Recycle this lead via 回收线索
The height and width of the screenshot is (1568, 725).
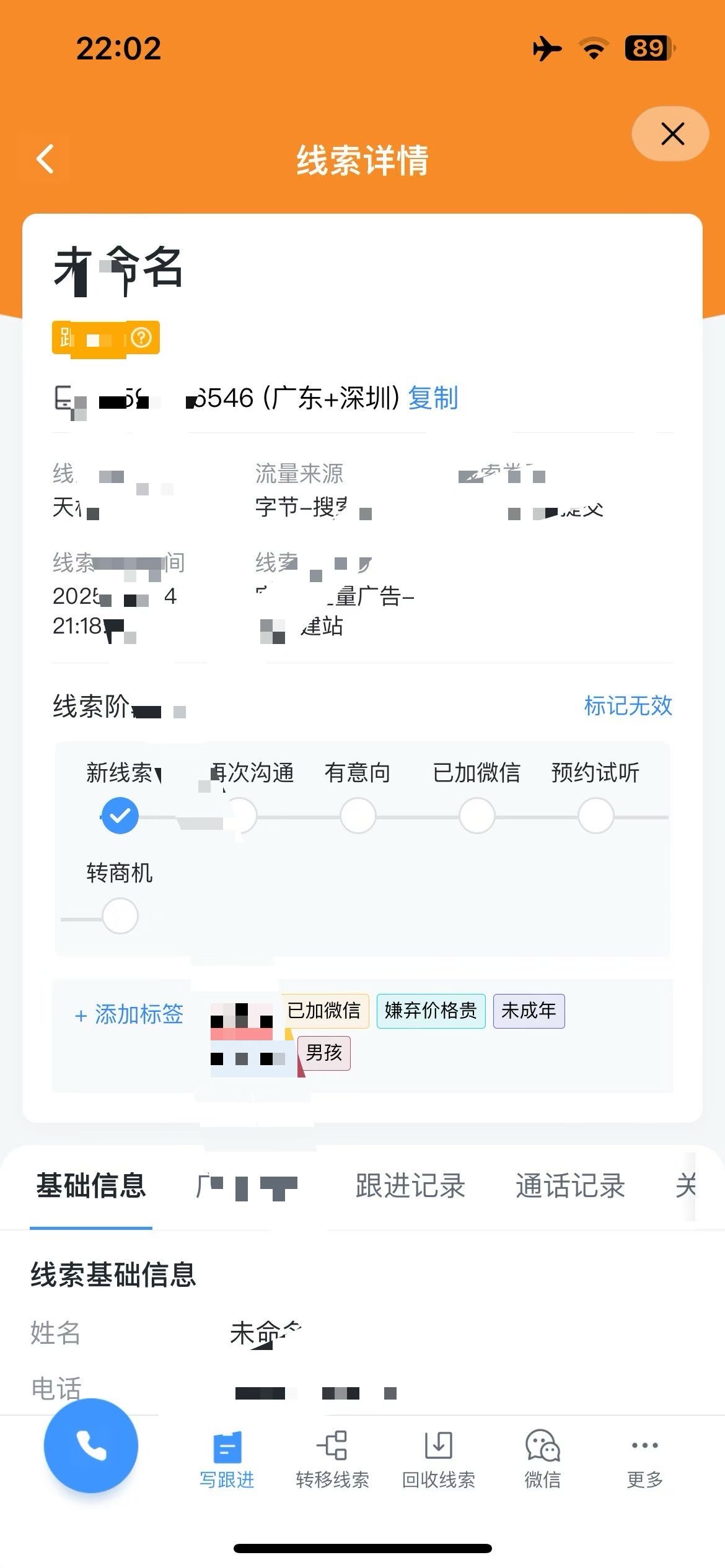438,1459
